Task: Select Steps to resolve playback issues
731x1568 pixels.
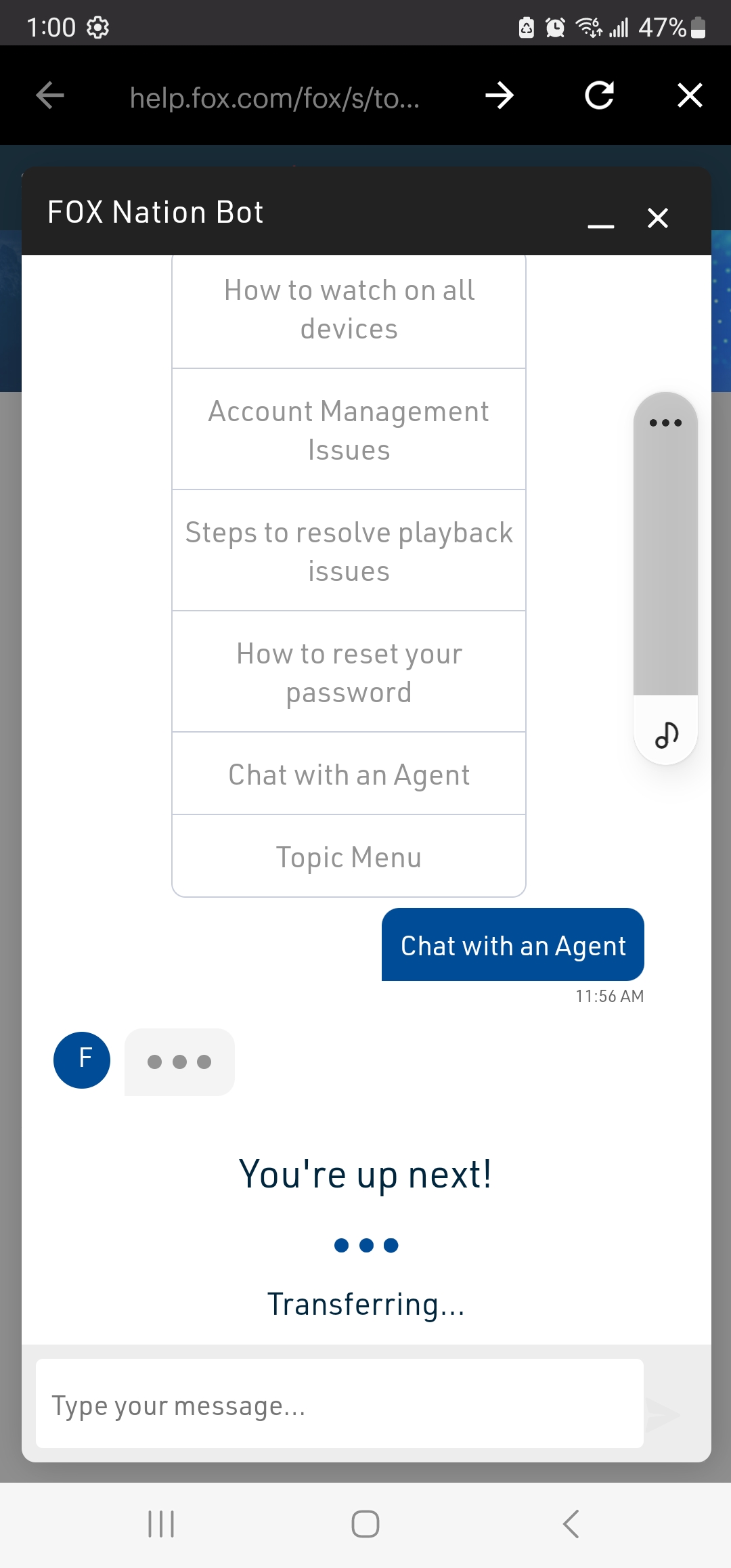Action: pyautogui.click(x=349, y=551)
